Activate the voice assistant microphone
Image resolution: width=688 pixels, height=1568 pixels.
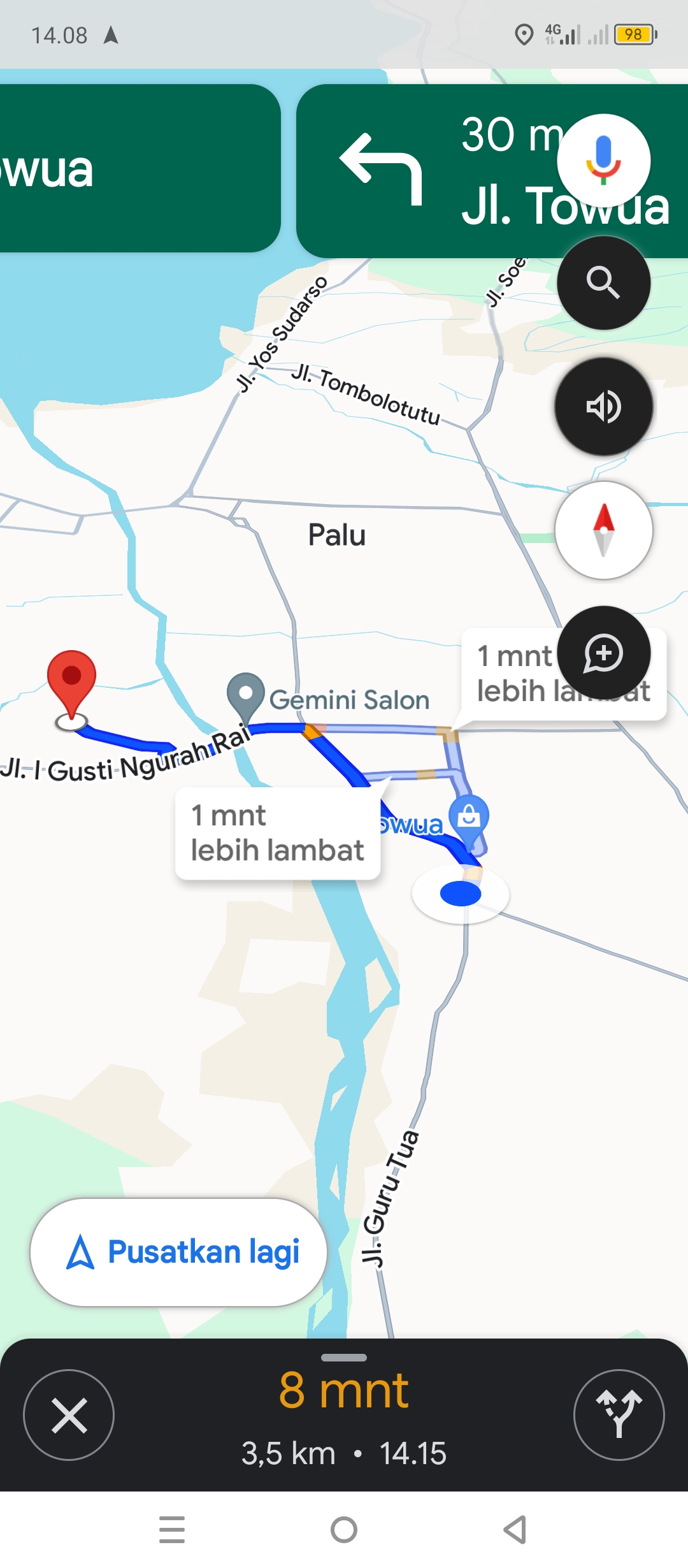(603, 160)
